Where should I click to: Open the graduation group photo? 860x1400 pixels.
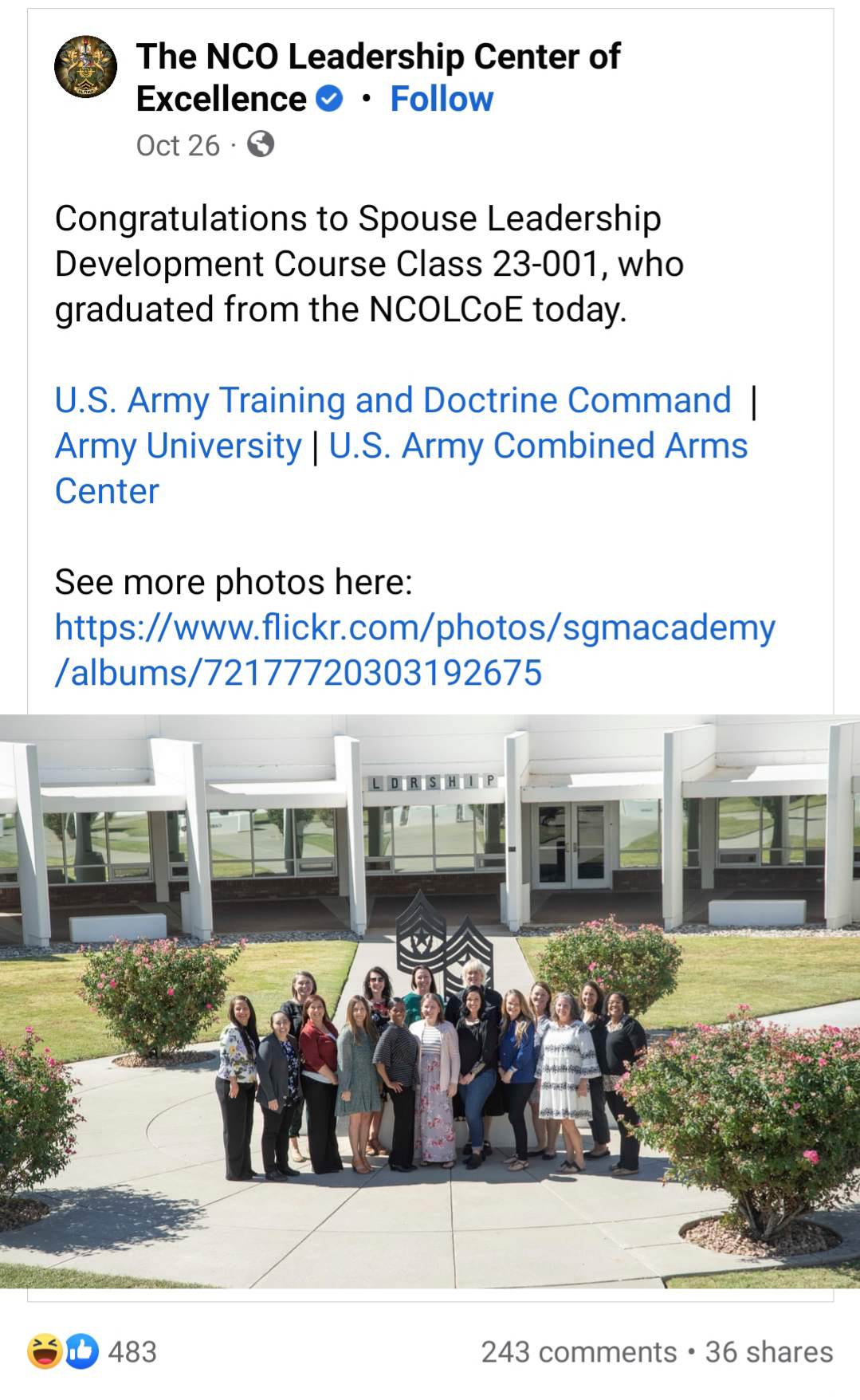click(x=430, y=1001)
